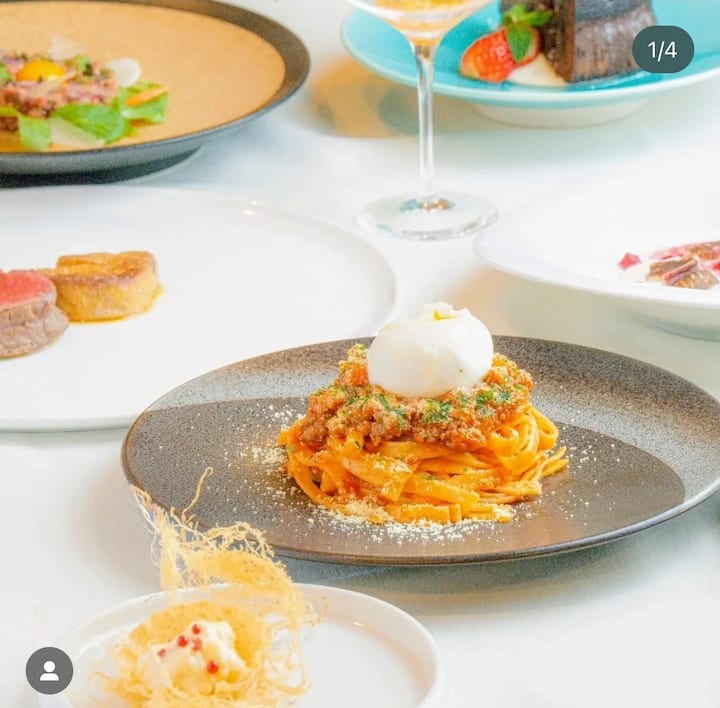Screen dimensions: 720x708
Task: Show tagged people on this photo
Action: point(49,670)
